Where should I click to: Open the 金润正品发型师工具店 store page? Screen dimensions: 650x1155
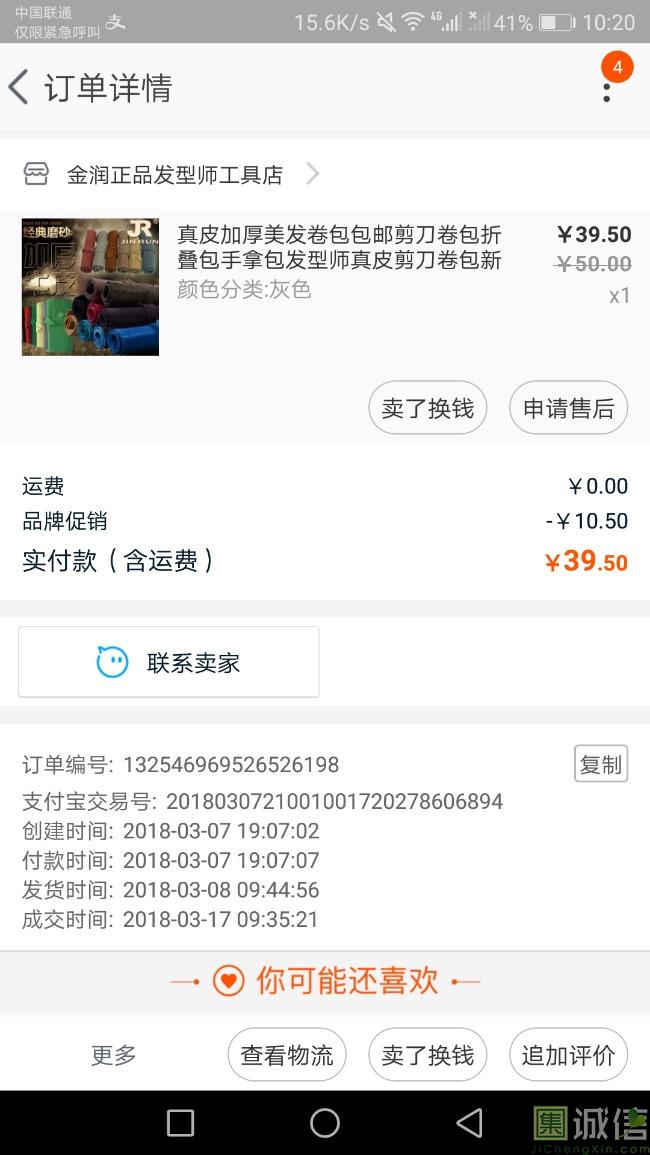(174, 175)
